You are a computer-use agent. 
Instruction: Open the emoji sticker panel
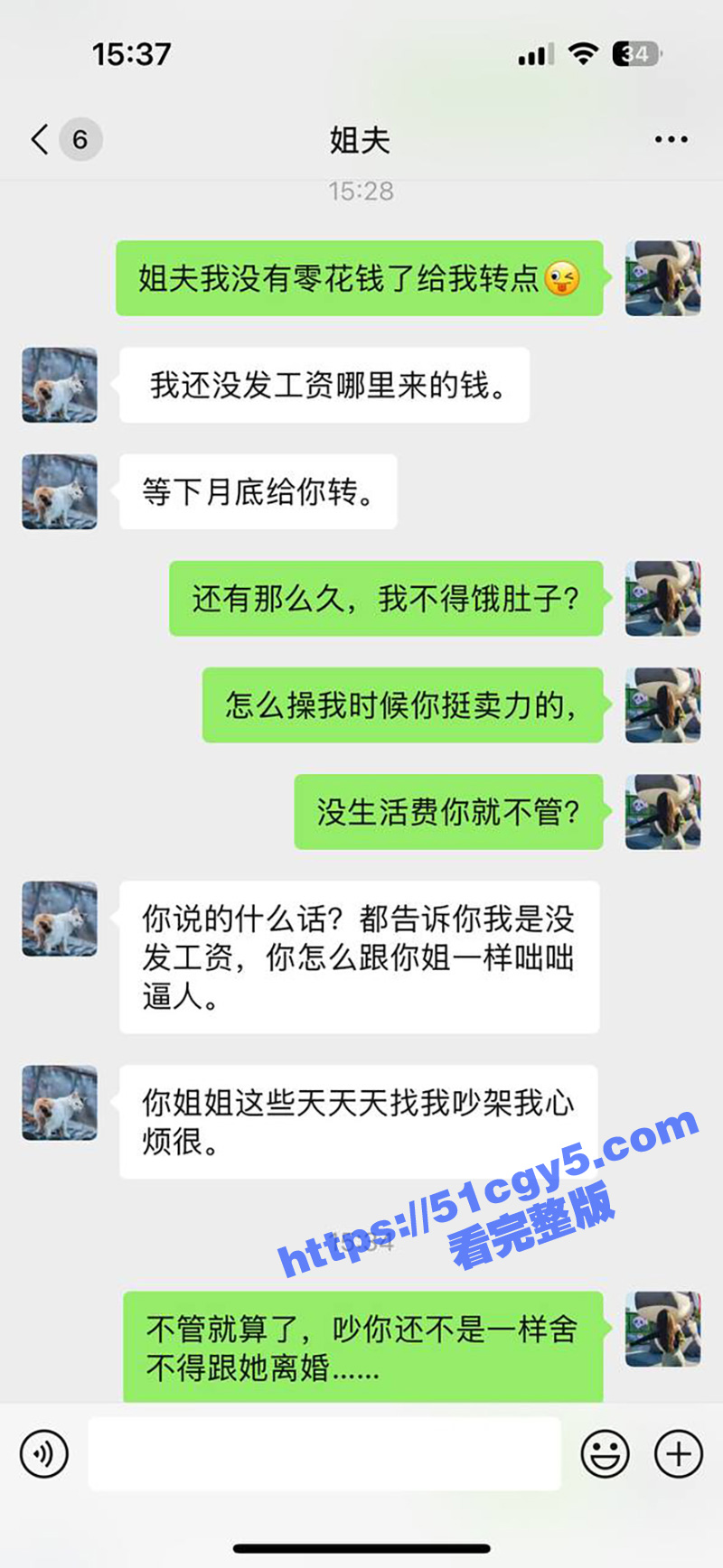tap(605, 1453)
